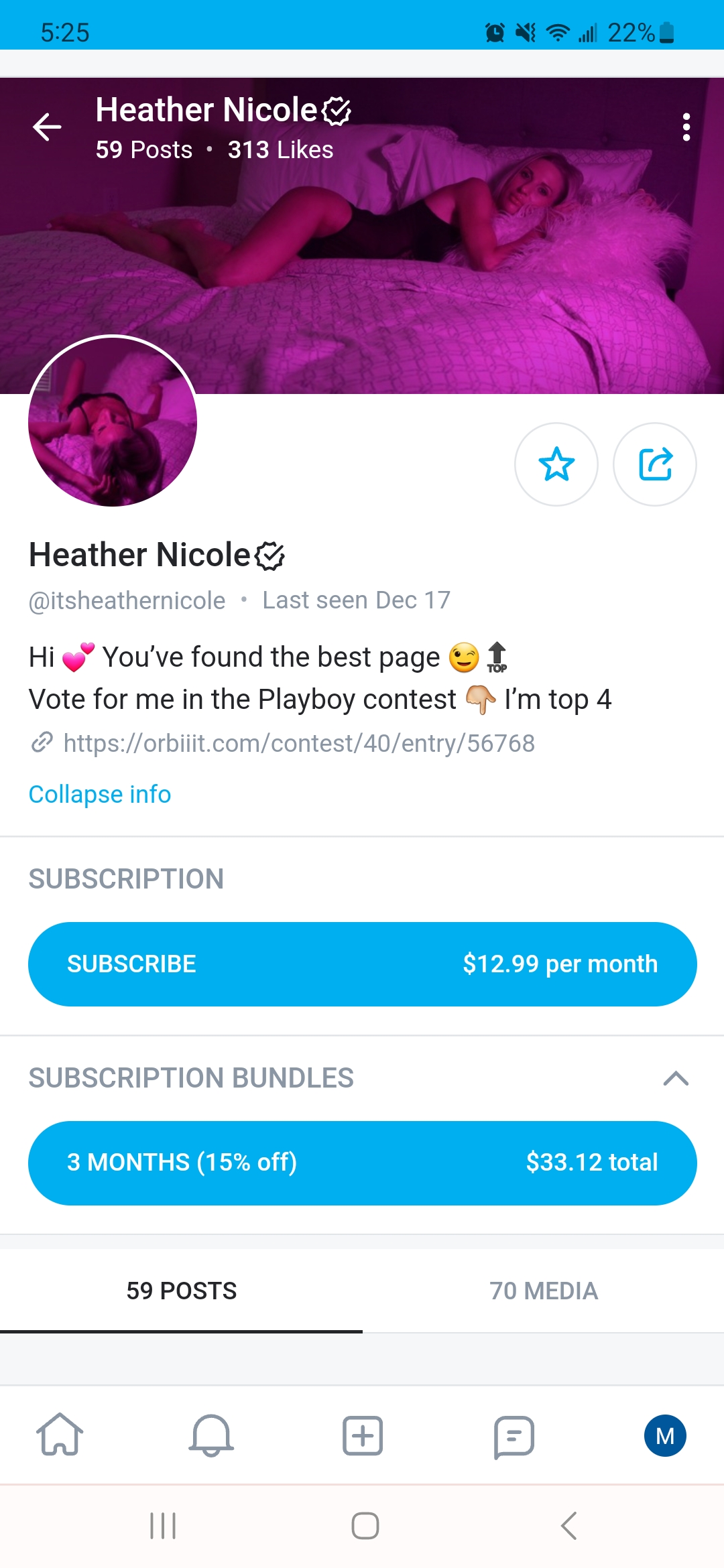Share this profile

[655, 464]
